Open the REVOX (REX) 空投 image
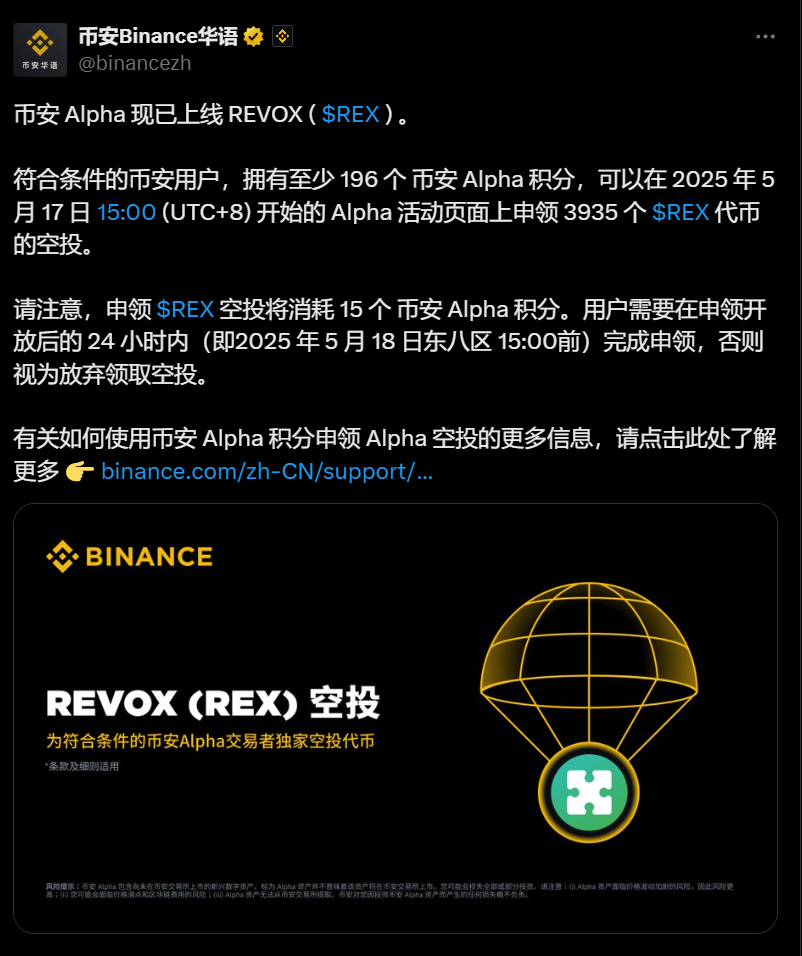 (395, 717)
